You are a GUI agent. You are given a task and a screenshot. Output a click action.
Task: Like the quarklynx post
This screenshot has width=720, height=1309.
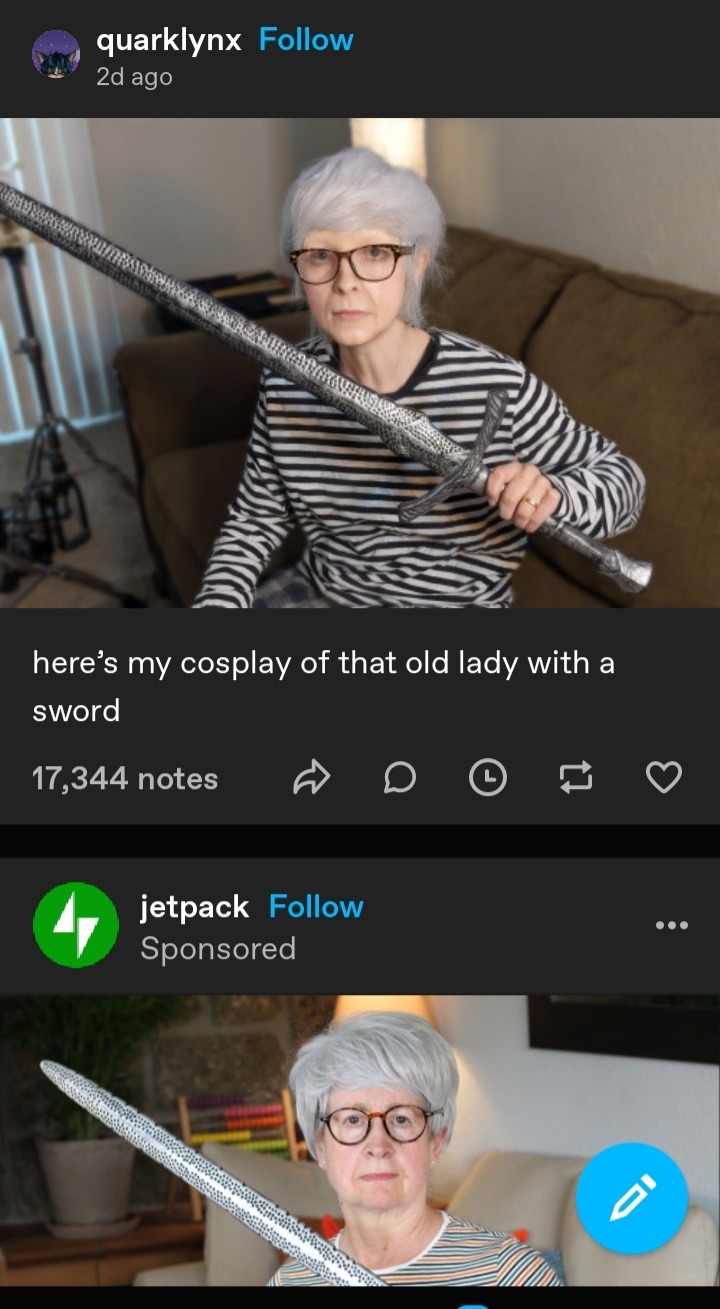(665, 778)
